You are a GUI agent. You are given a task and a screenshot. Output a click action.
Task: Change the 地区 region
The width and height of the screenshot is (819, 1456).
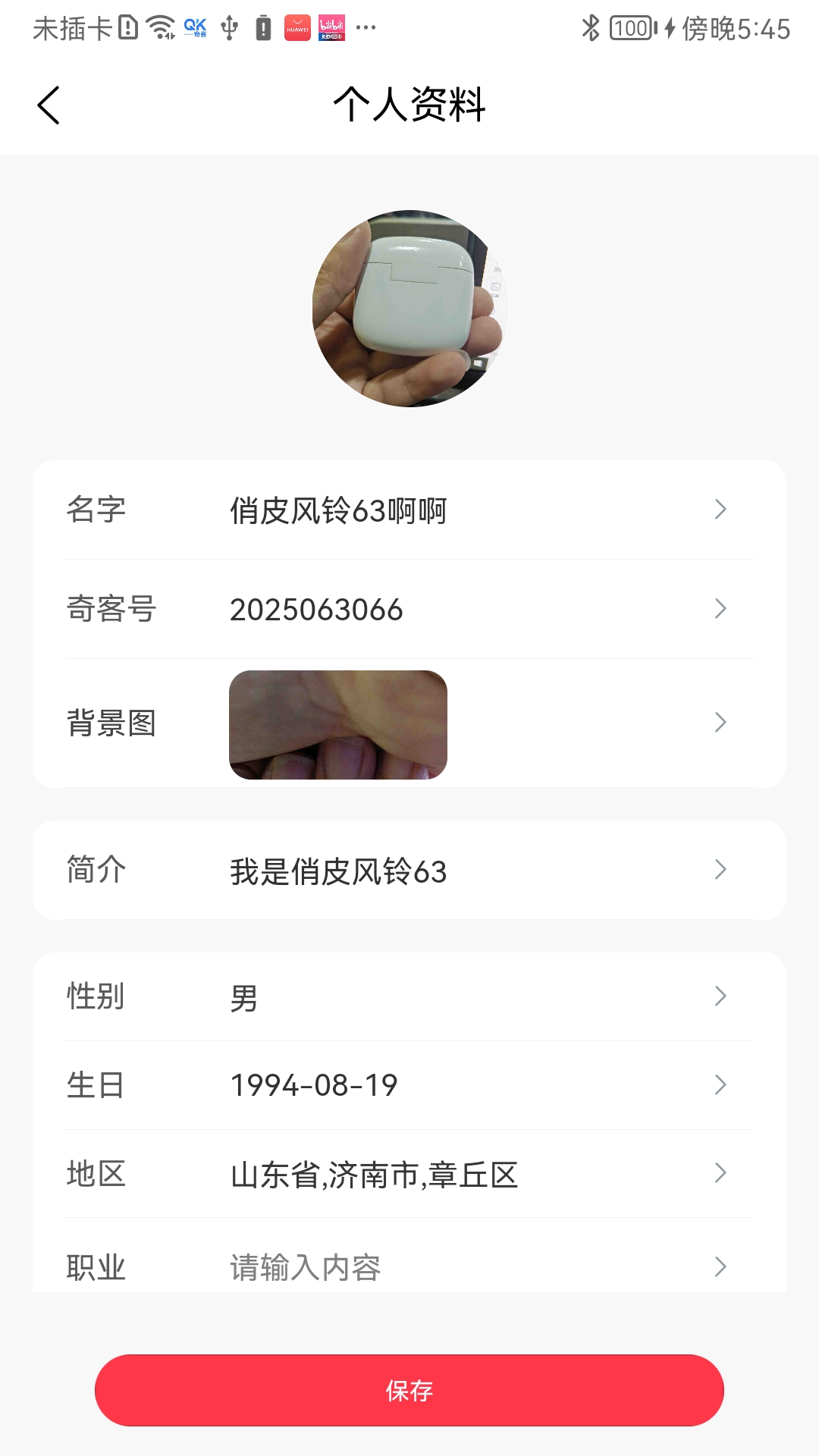tap(409, 1174)
